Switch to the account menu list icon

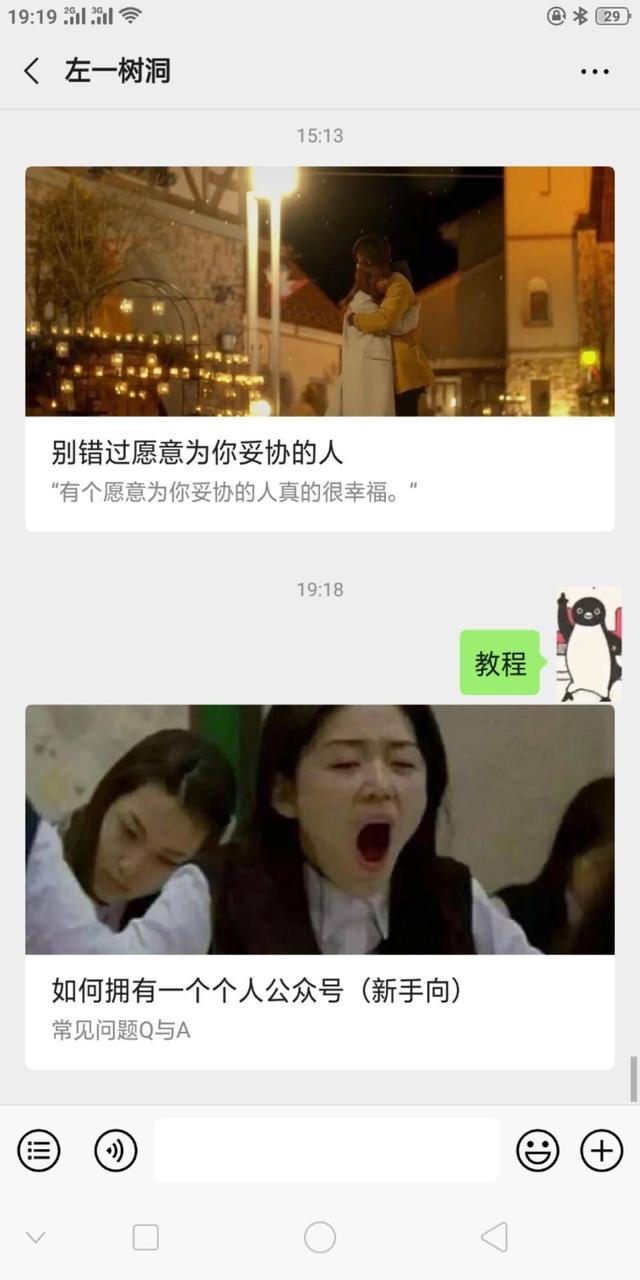point(39,1151)
